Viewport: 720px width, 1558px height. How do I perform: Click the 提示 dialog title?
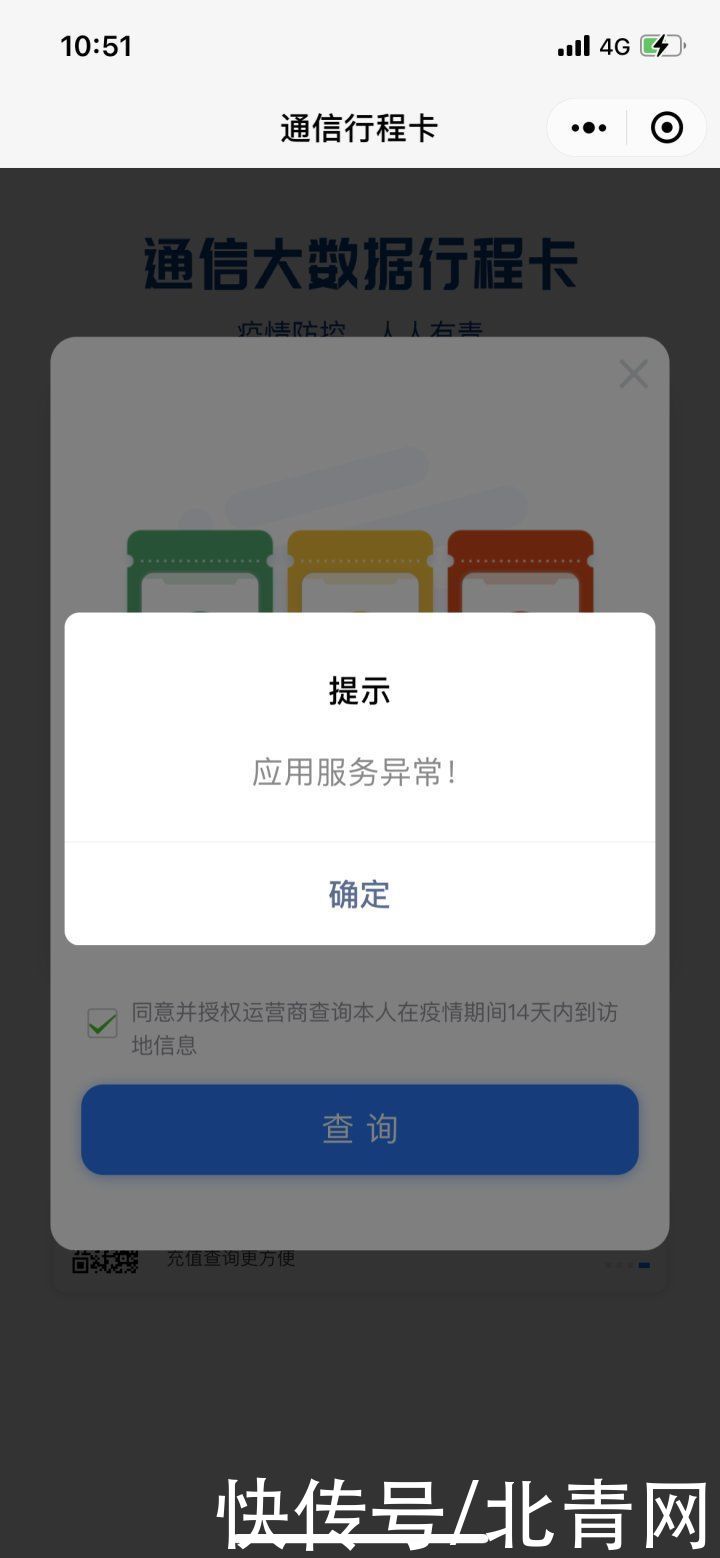point(360,690)
